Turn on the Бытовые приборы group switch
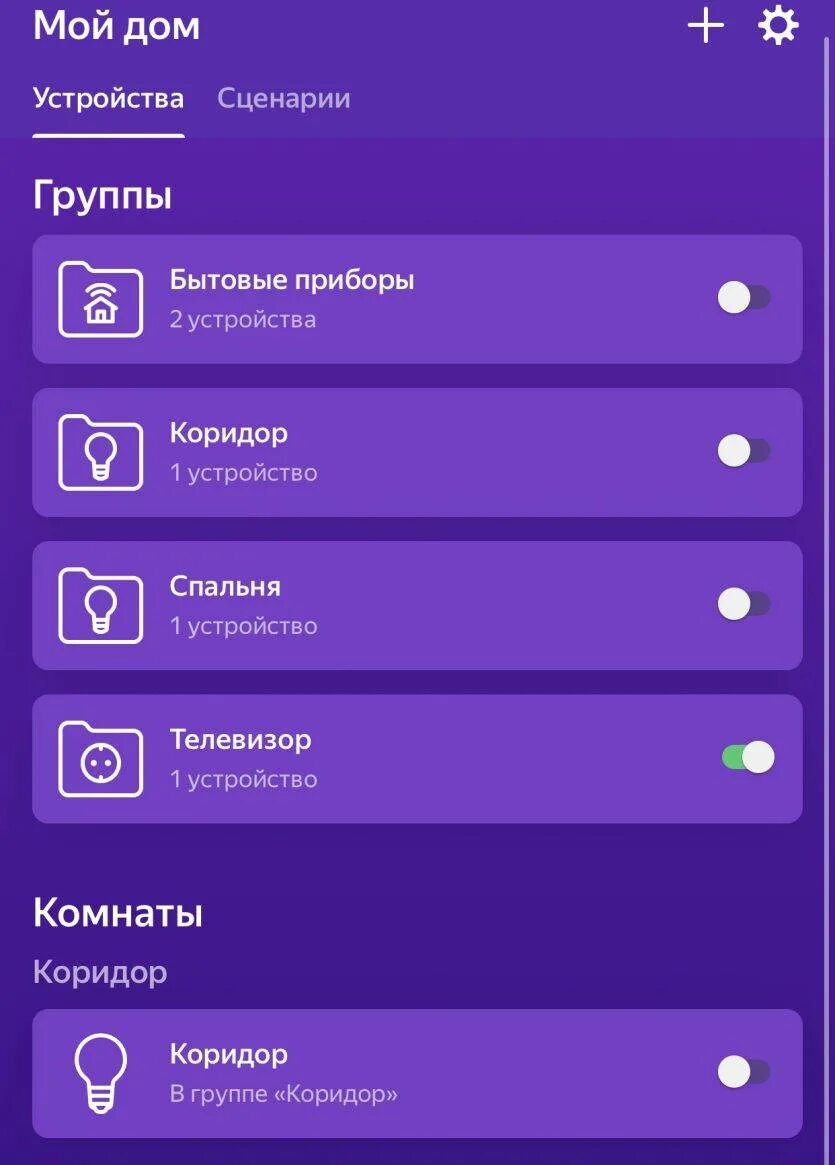Viewport: 835px width, 1165px height. point(744,298)
